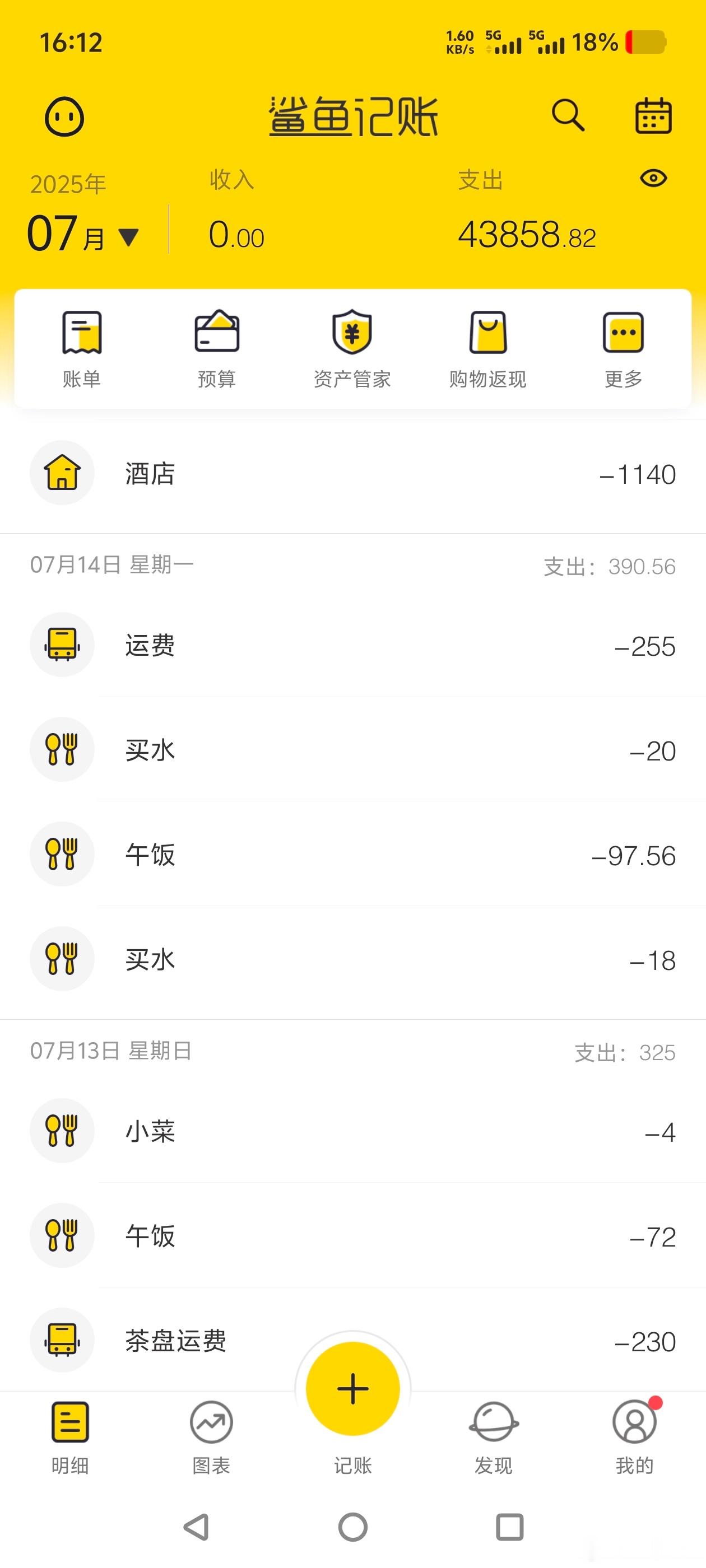Viewport: 706px width, 1568px height.
Task: Hide amounts with the eye icon
Action: [x=654, y=178]
